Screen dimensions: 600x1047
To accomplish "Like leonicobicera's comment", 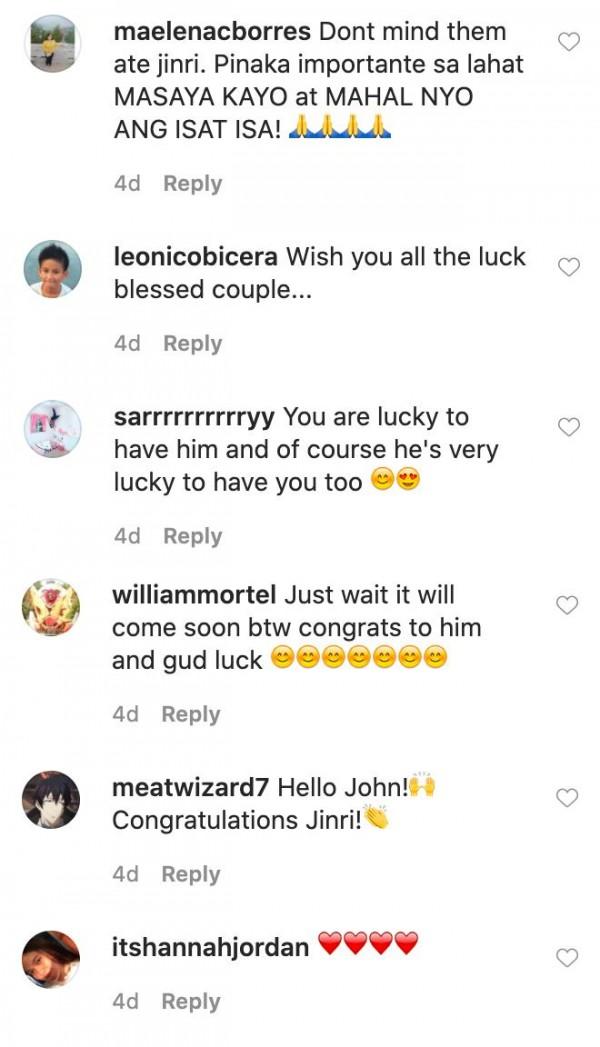I will click(568, 267).
